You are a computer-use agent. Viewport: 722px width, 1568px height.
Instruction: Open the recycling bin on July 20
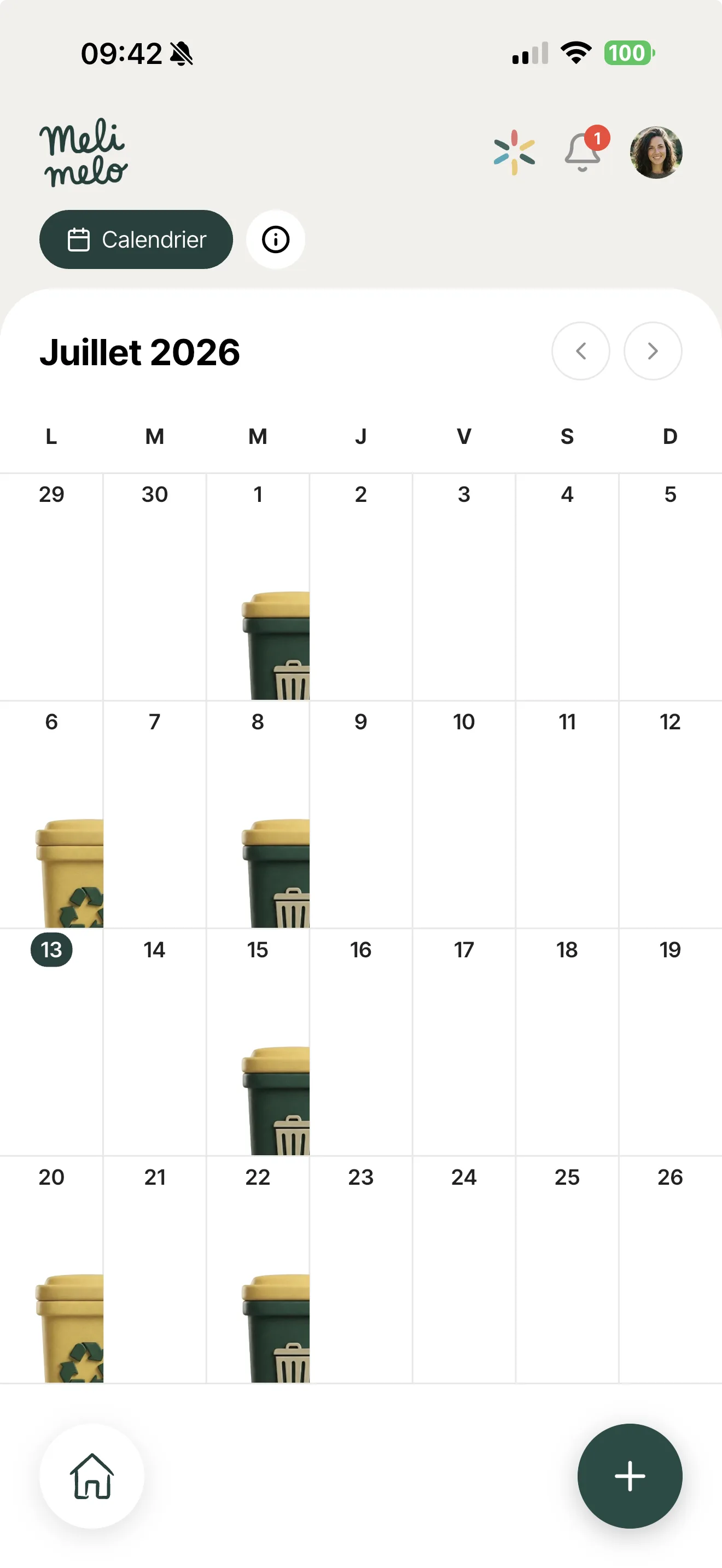(x=69, y=1328)
